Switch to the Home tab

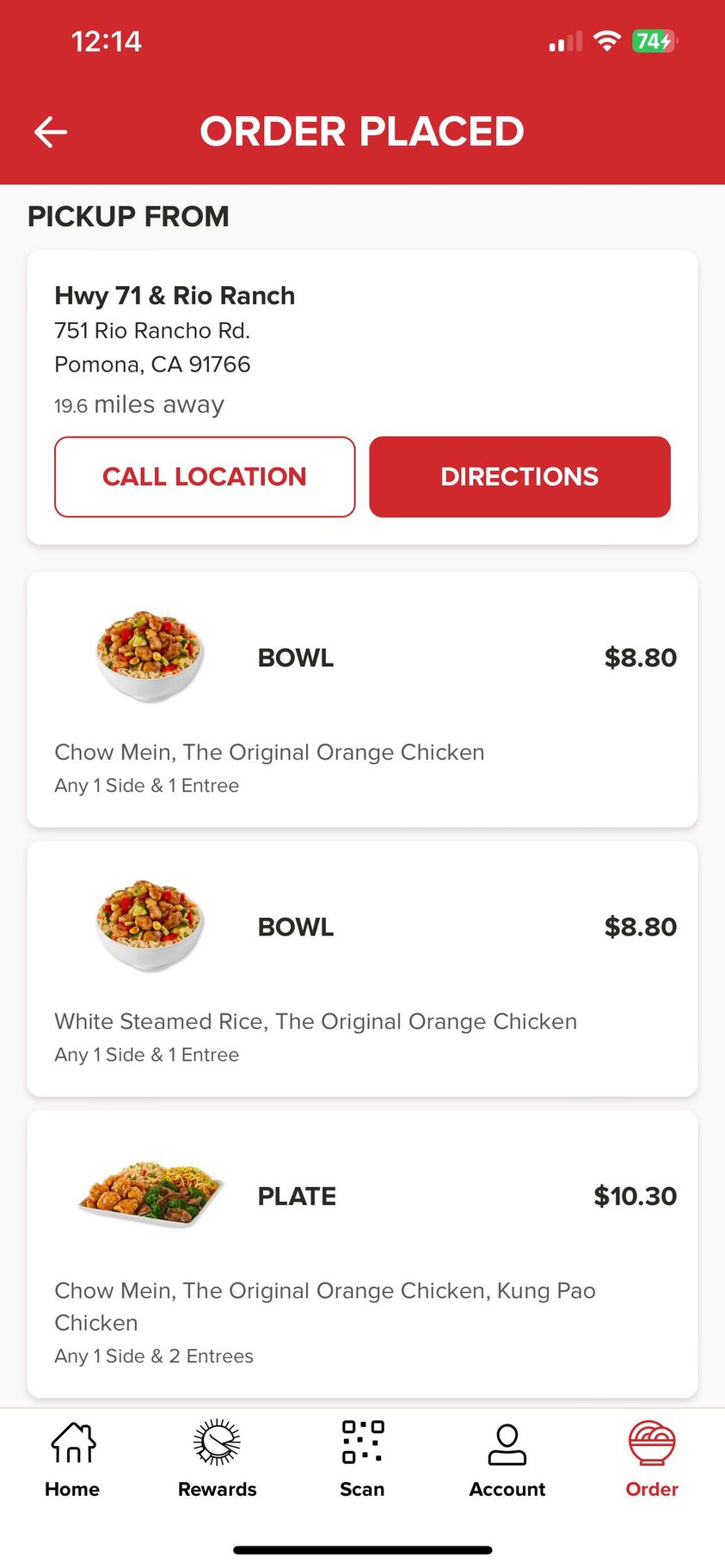point(72,1460)
